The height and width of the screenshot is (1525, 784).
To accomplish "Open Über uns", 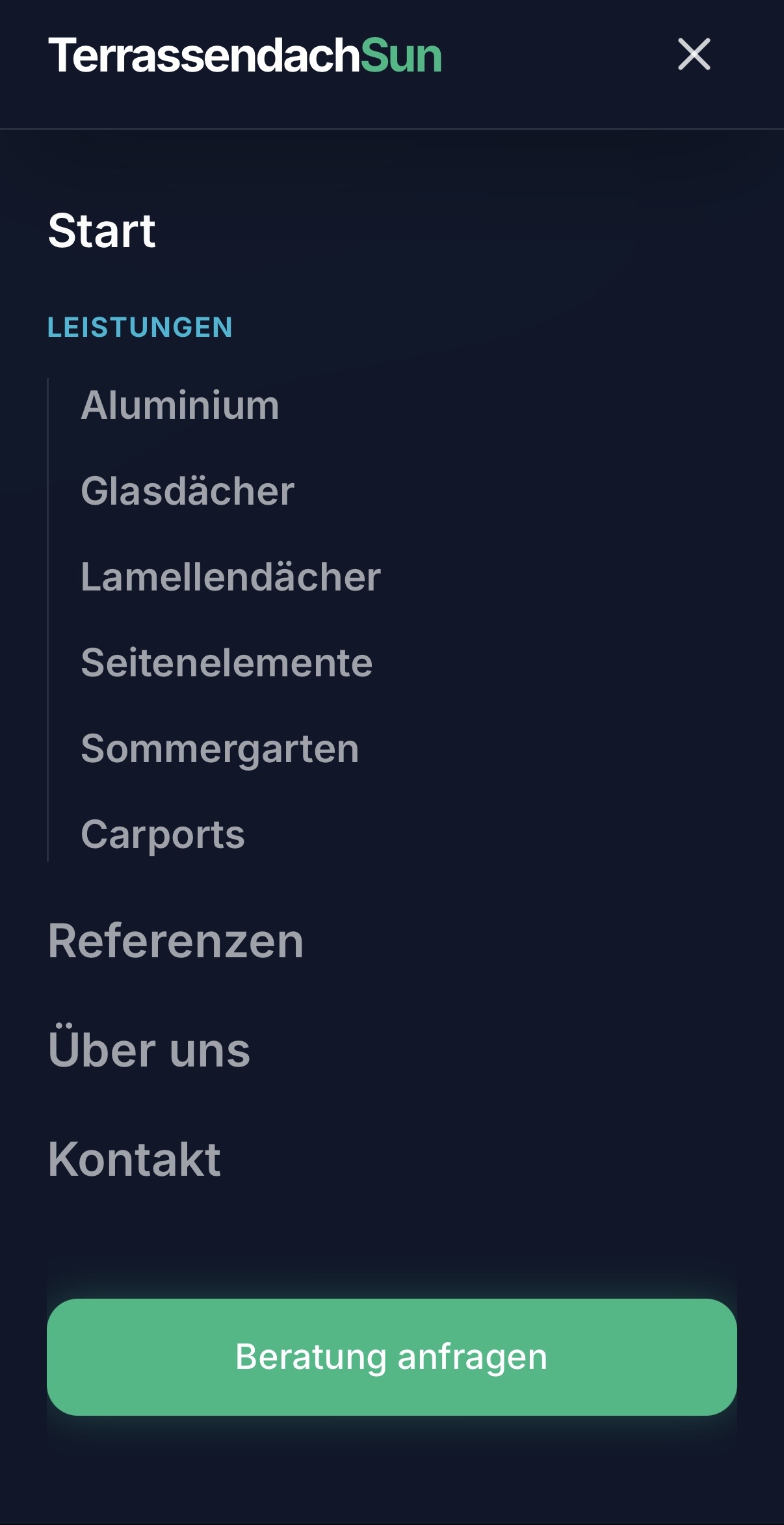I will 149,1050.
